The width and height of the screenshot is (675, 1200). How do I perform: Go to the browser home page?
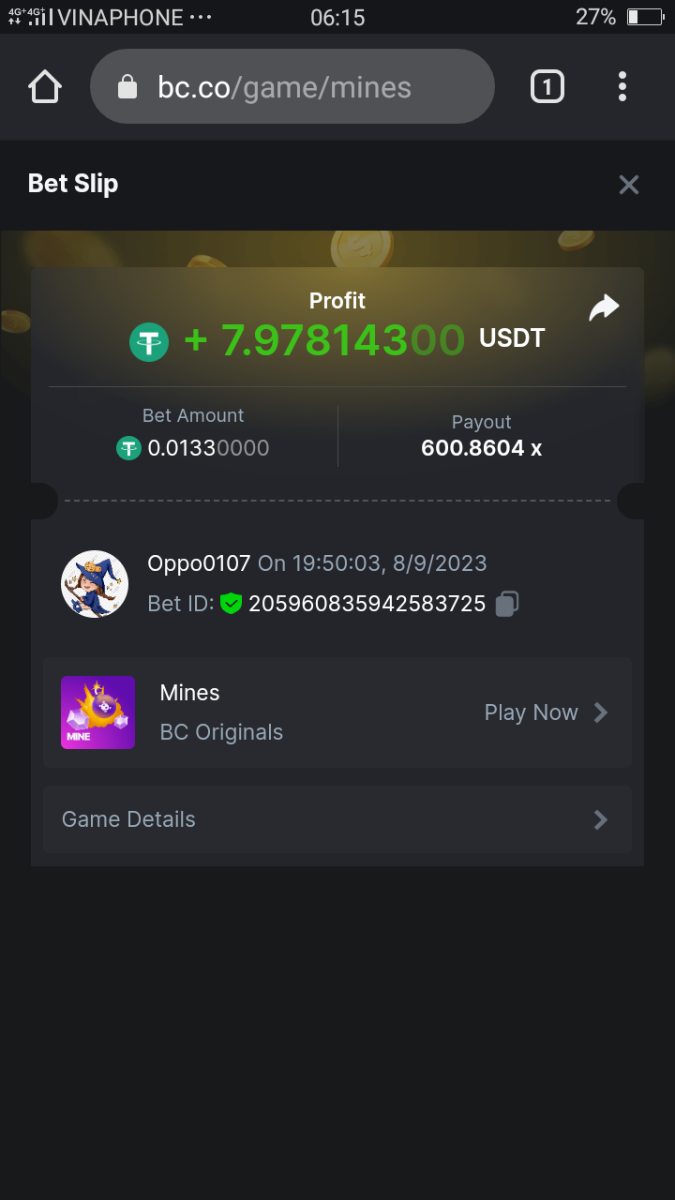click(x=45, y=87)
